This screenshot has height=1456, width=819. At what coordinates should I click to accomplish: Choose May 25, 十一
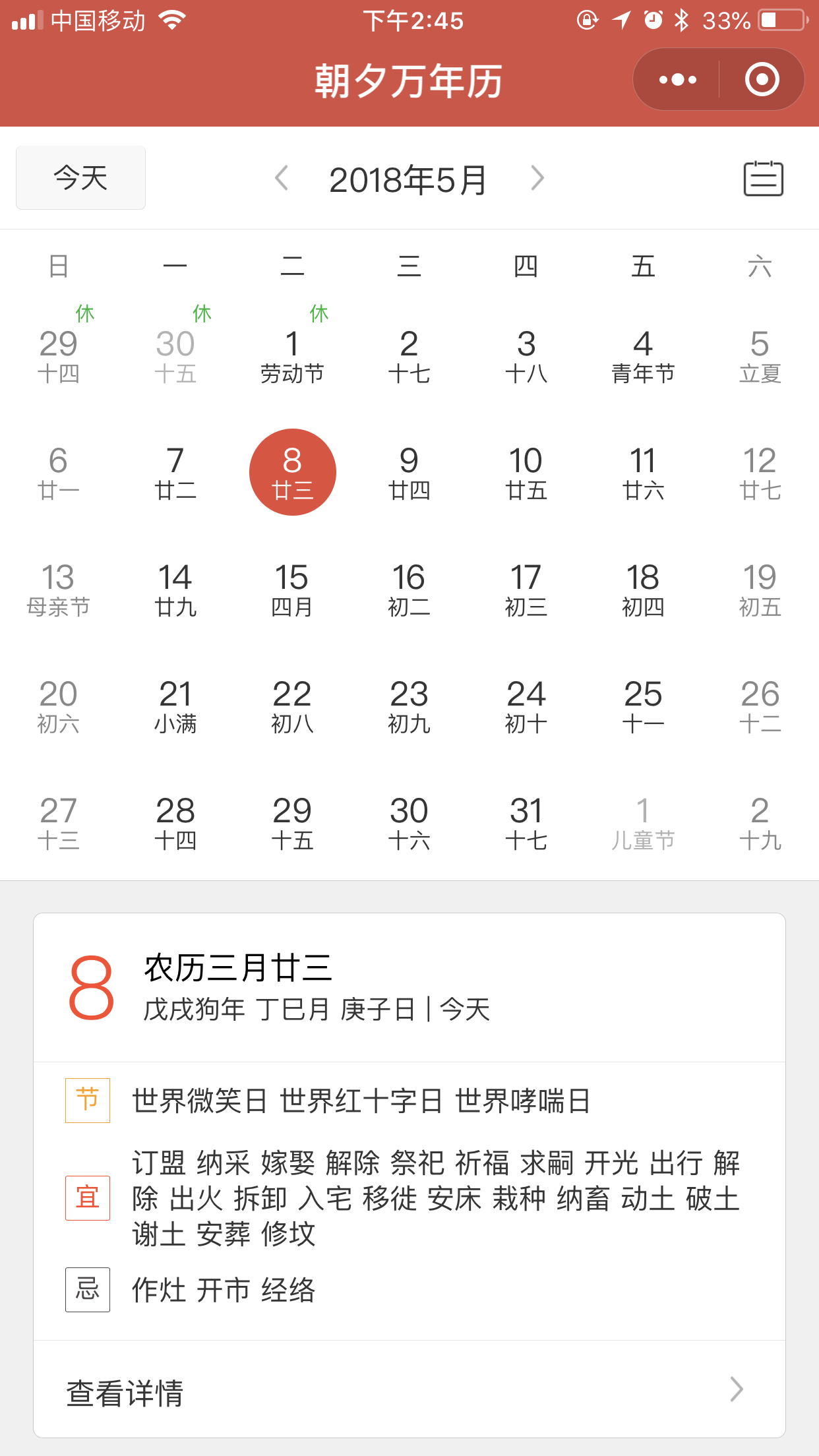(x=643, y=706)
